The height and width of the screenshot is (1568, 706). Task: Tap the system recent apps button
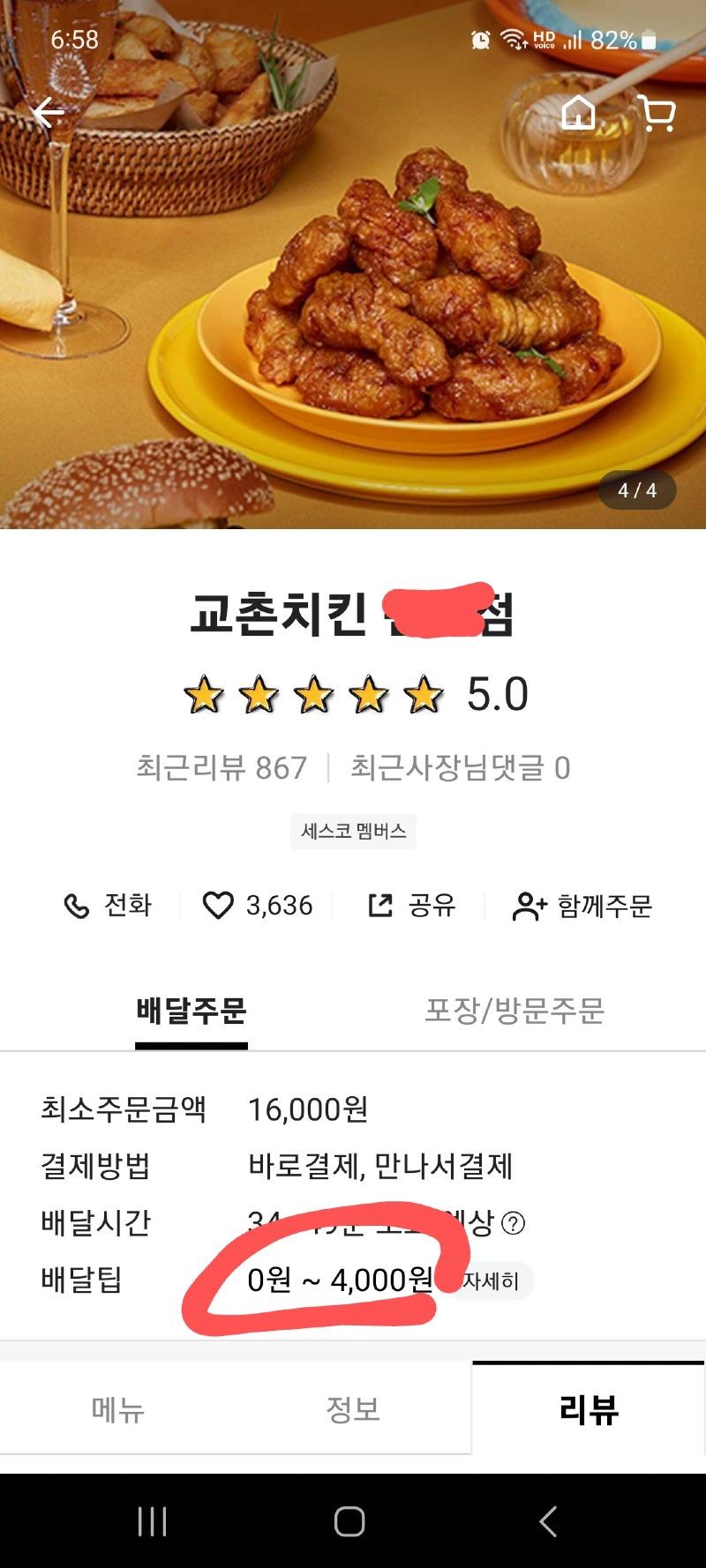[152, 1521]
